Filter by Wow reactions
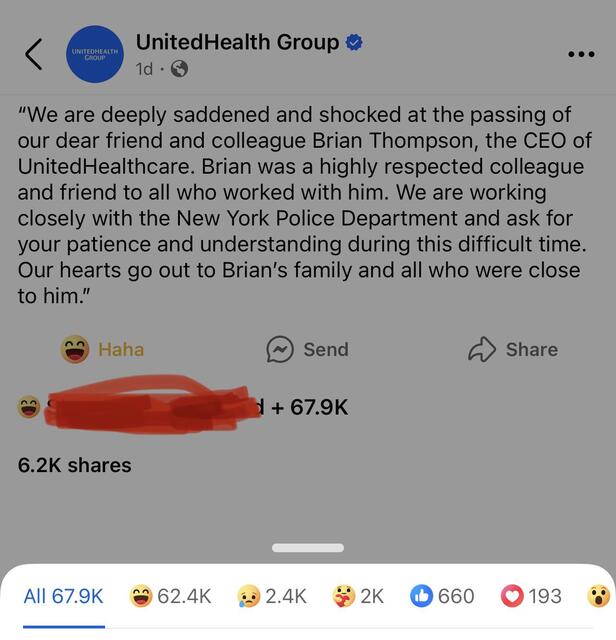616x640 pixels. tap(599, 596)
